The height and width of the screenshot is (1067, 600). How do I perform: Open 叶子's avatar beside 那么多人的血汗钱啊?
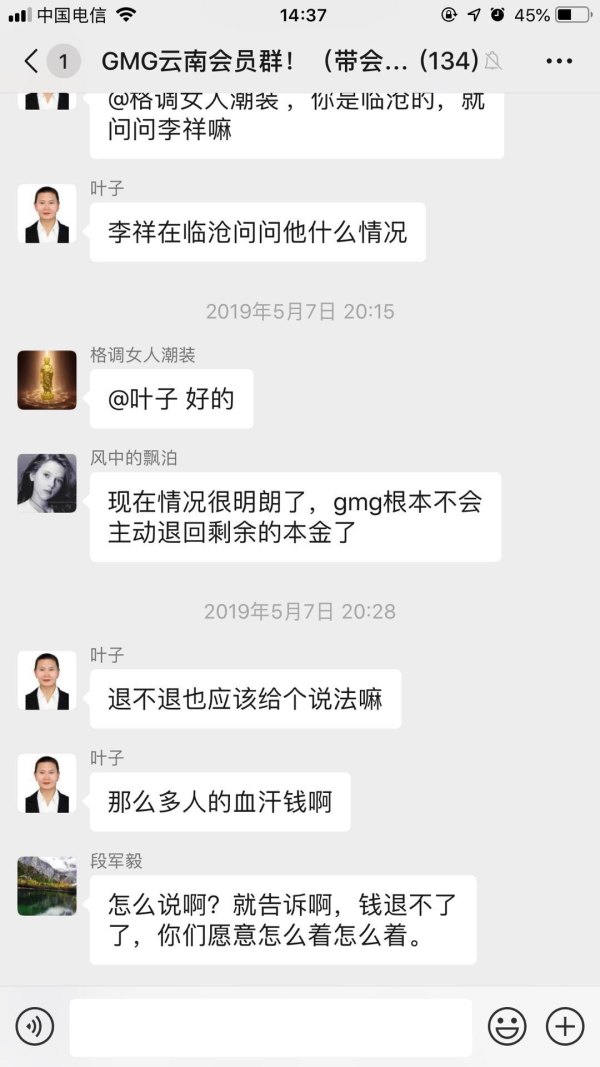point(47,783)
